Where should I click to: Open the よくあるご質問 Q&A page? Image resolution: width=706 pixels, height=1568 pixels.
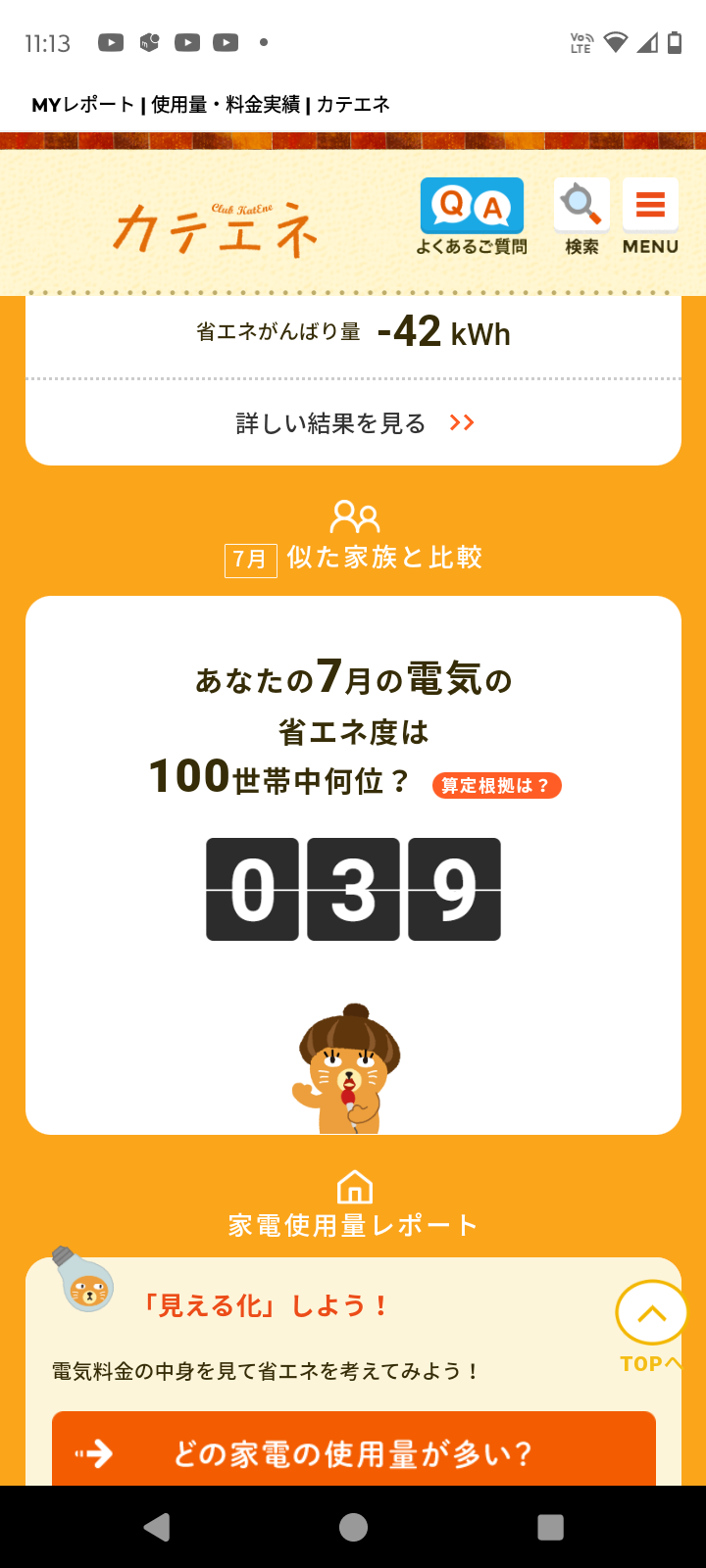pyautogui.click(x=472, y=217)
